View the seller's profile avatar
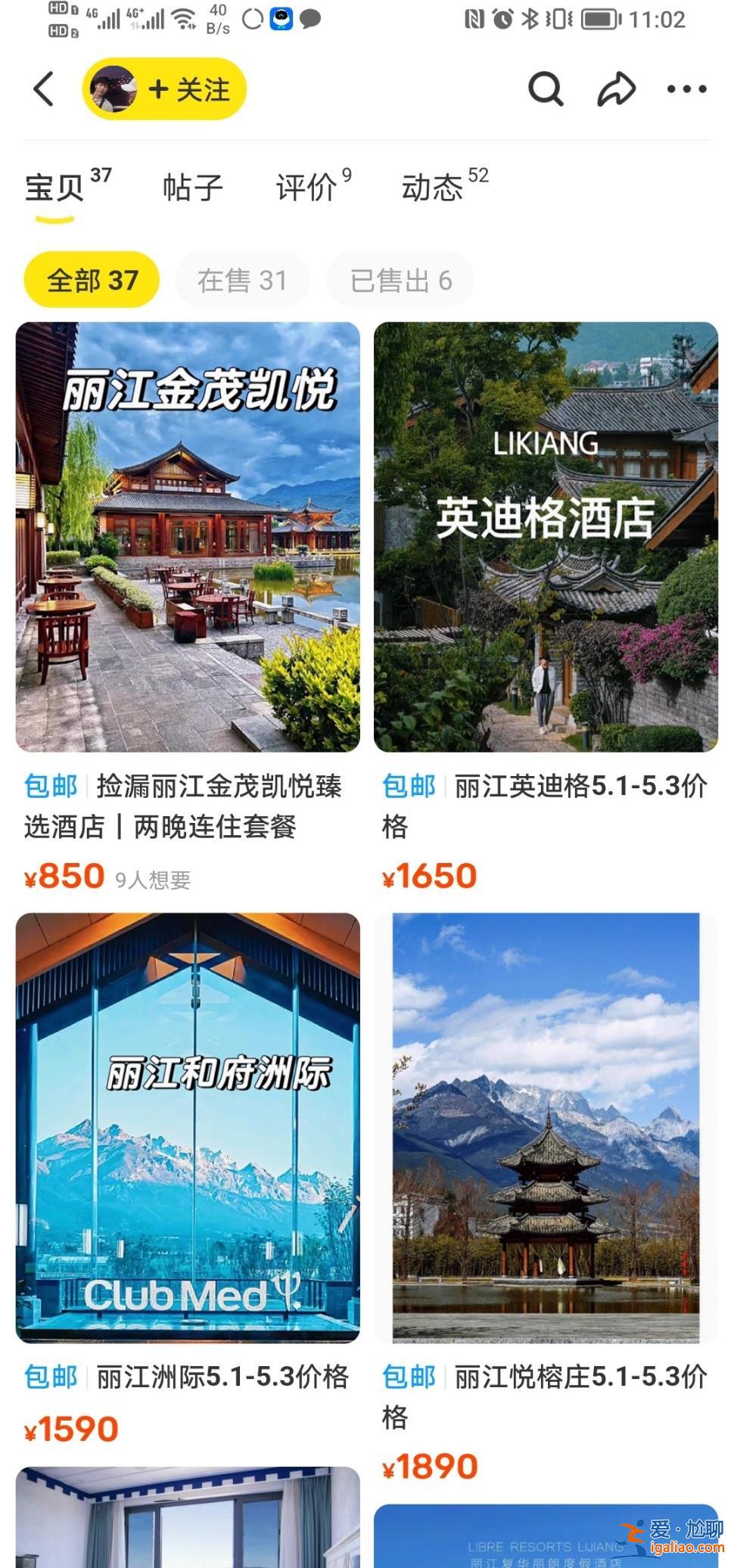This screenshot has width=734, height=1568. point(112,88)
